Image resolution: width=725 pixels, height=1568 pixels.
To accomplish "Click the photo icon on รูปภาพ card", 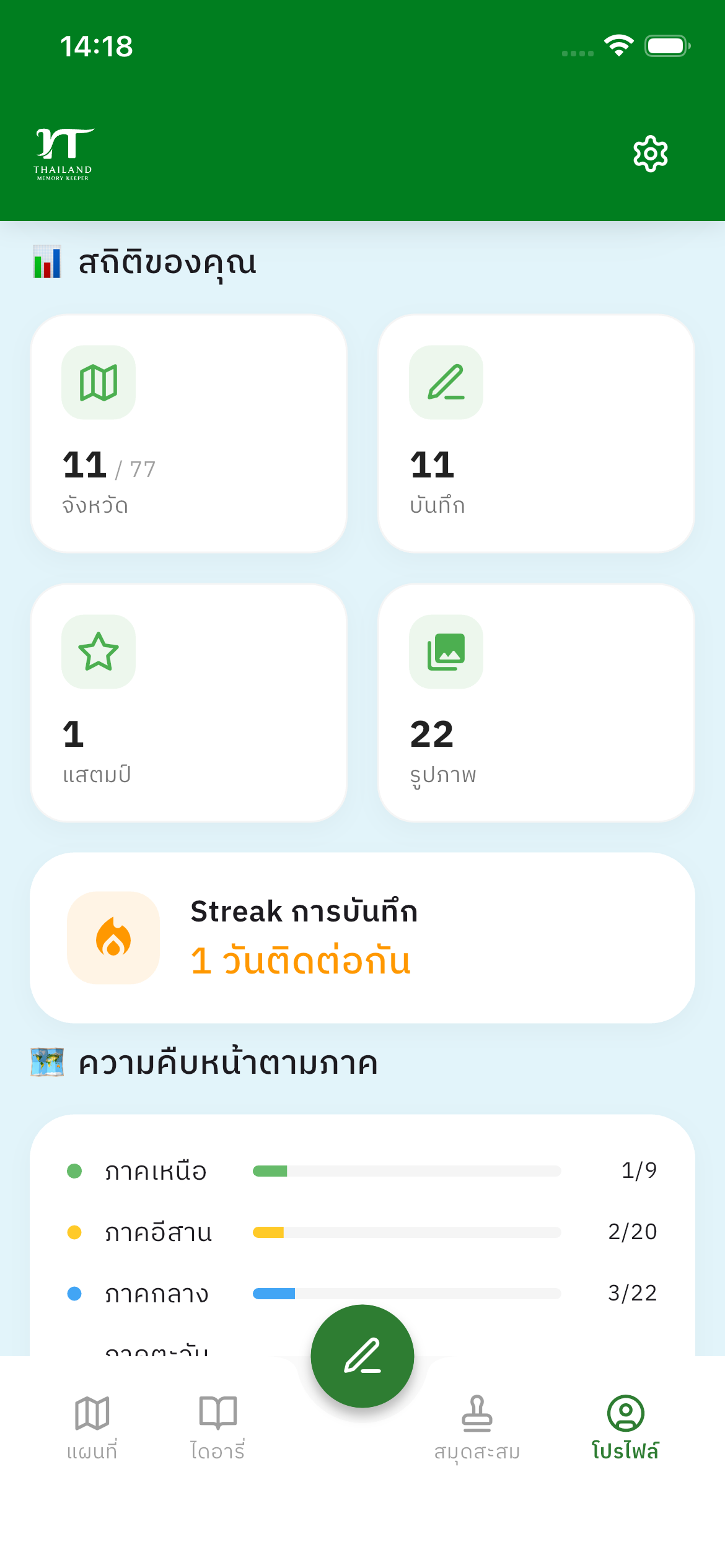I will tap(446, 652).
